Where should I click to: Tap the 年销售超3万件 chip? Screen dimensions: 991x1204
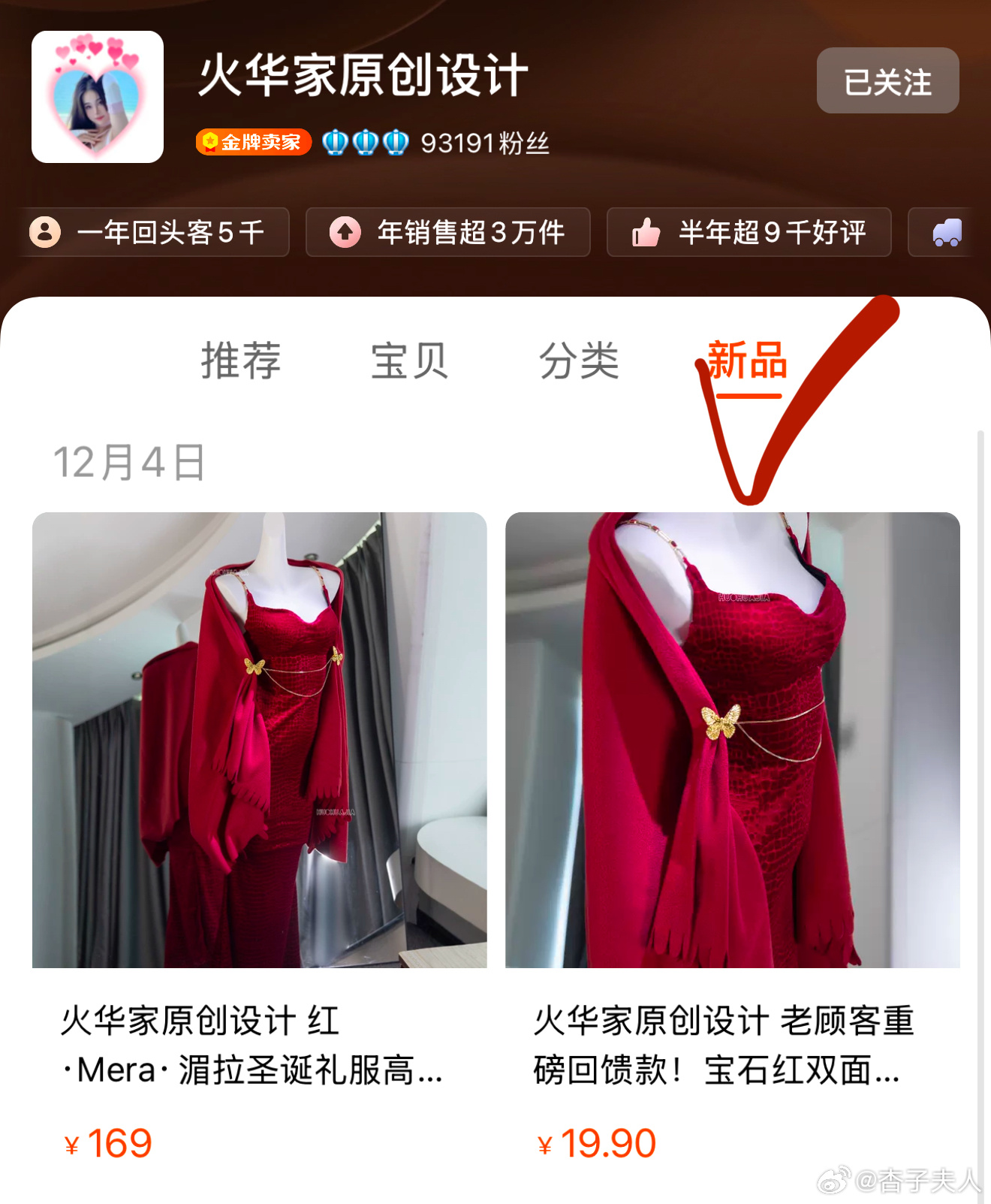(x=448, y=232)
